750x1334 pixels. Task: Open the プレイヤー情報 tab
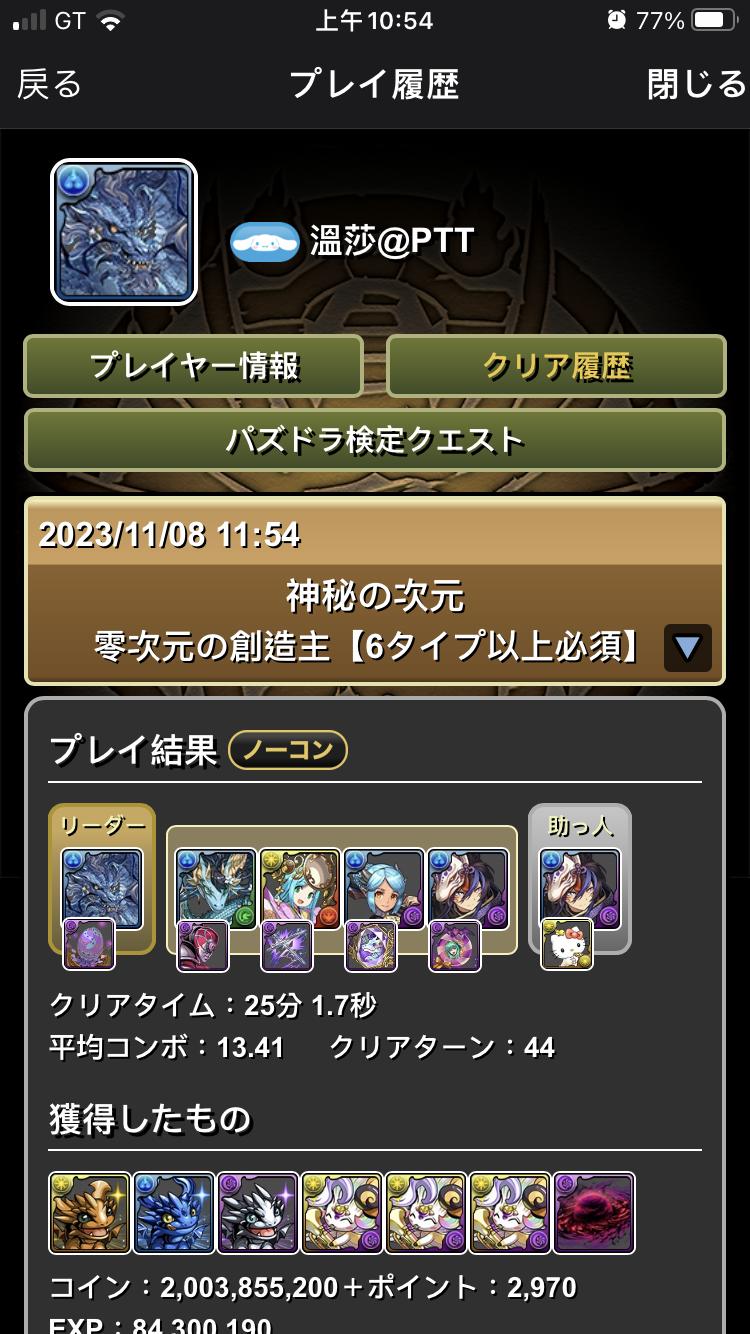coord(194,366)
